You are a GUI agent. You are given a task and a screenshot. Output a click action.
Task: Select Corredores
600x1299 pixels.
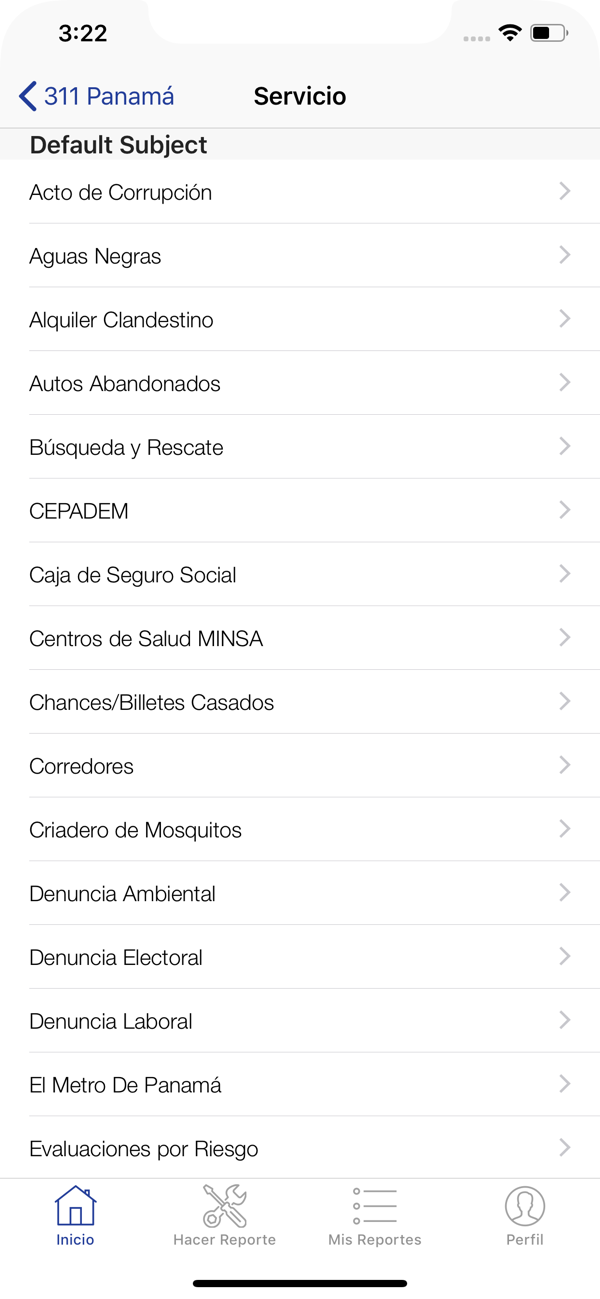[x=300, y=766]
